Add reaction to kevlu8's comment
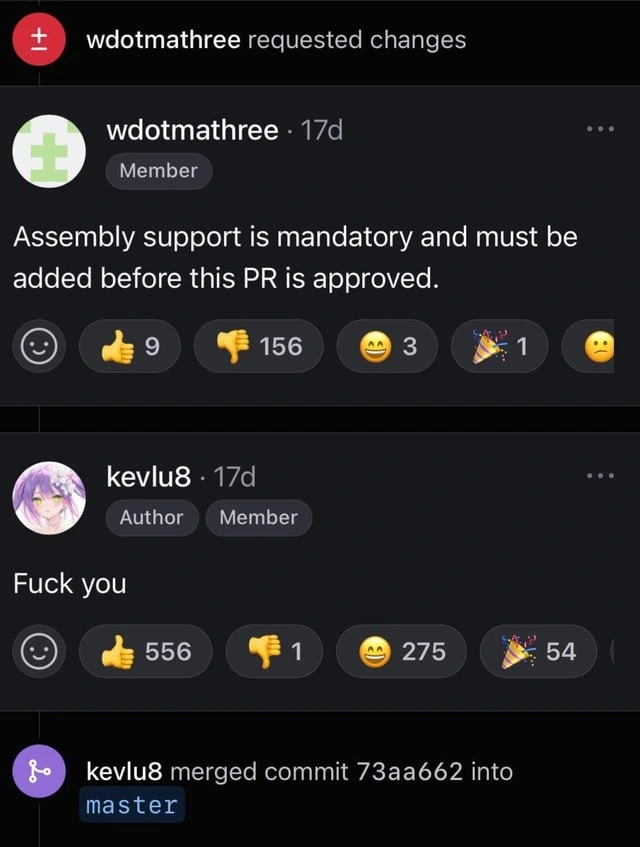The width and height of the screenshot is (640, 847). coord(37,652)
